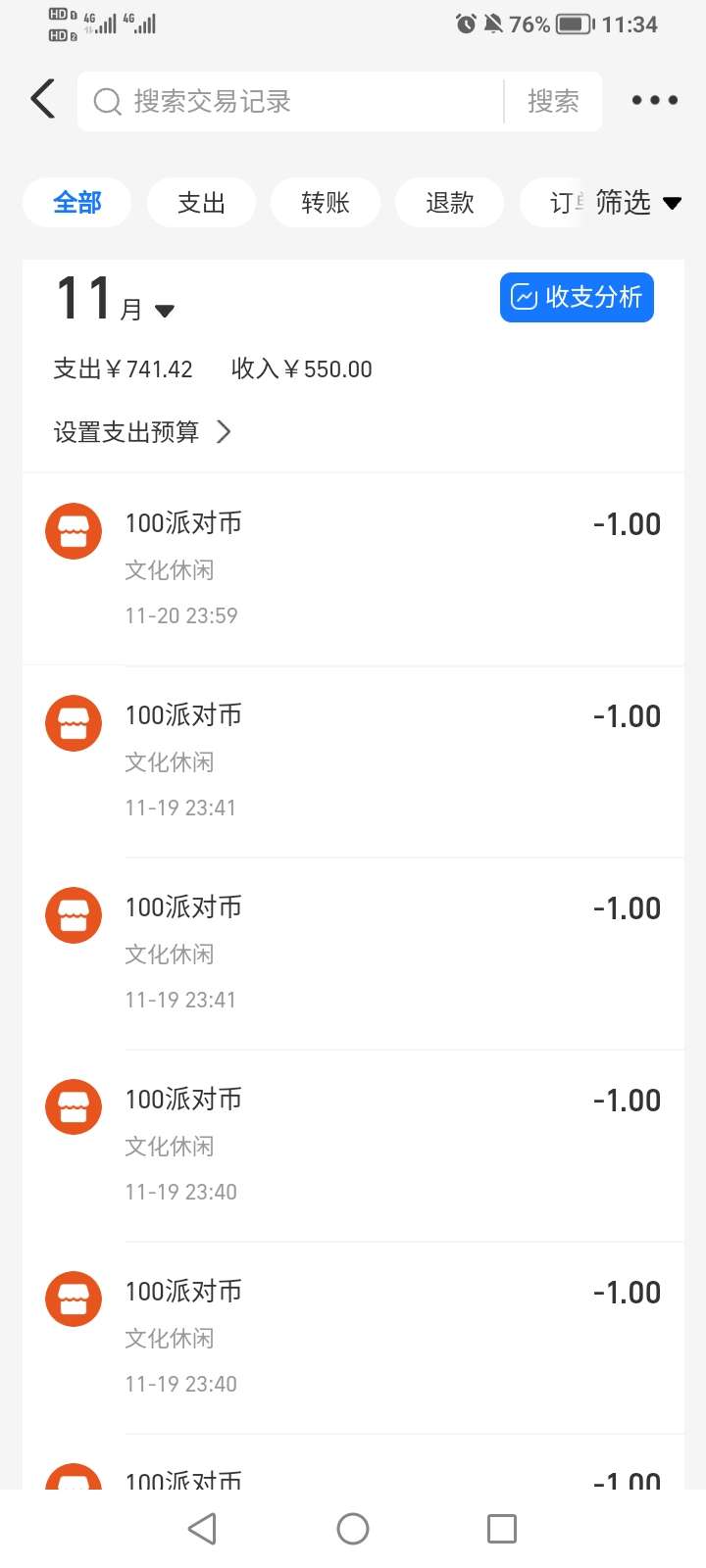This screenshot has width=706, height=1568.
Task: Switch to the 转账 tab
Action: (326, 203)
